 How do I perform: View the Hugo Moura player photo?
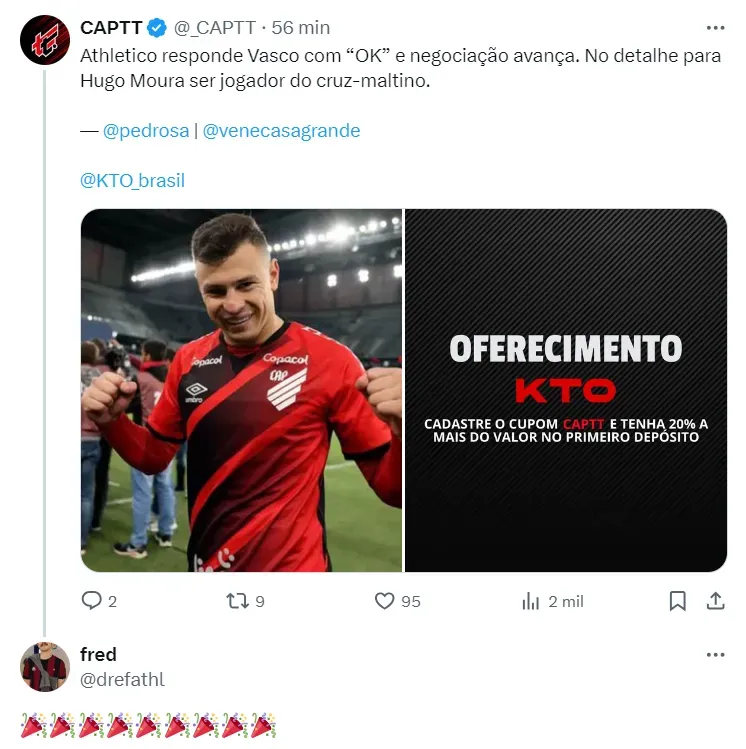pos(241,390)
